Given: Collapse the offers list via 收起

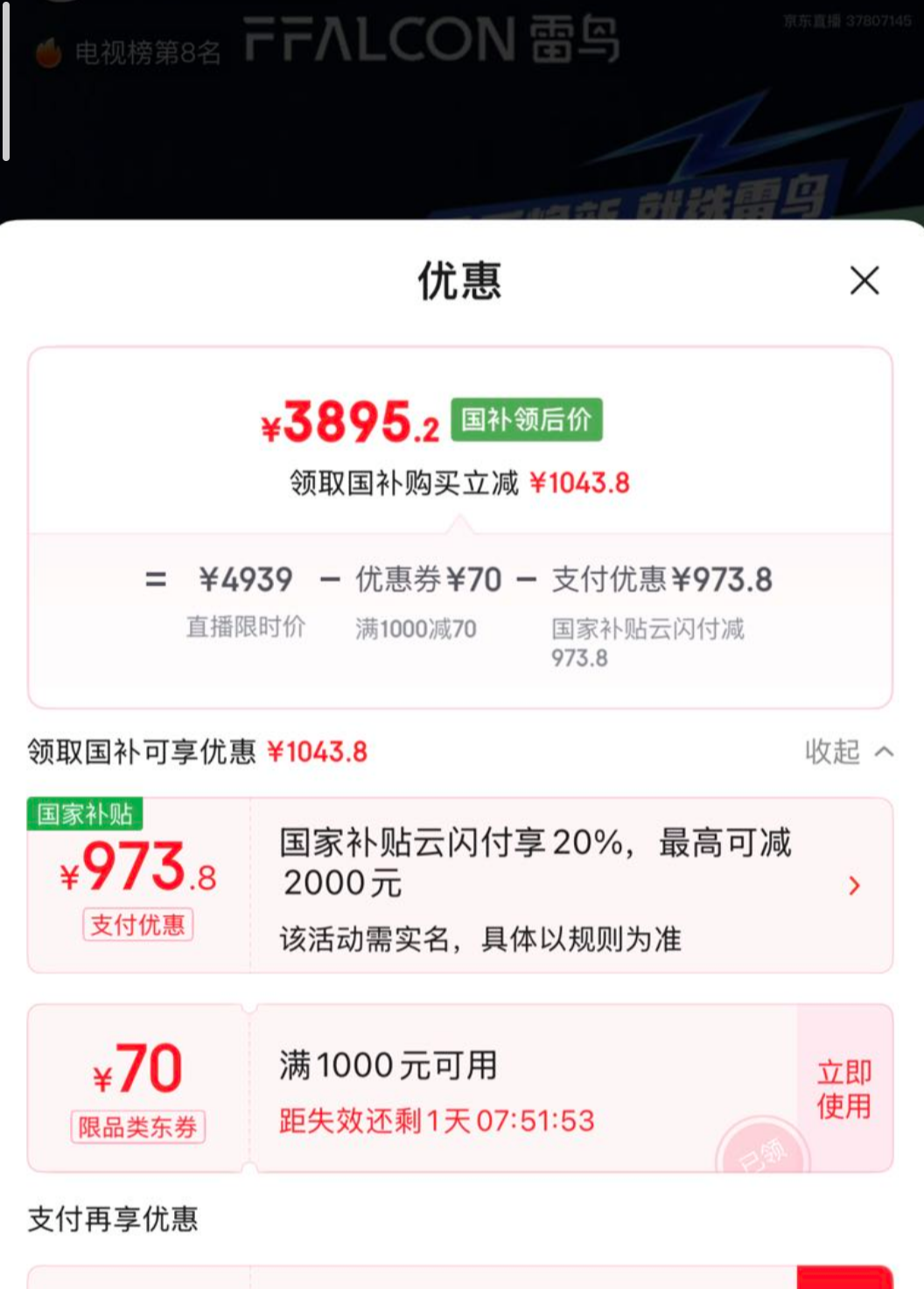Looking at the screenshot, I should click(829, 752).
